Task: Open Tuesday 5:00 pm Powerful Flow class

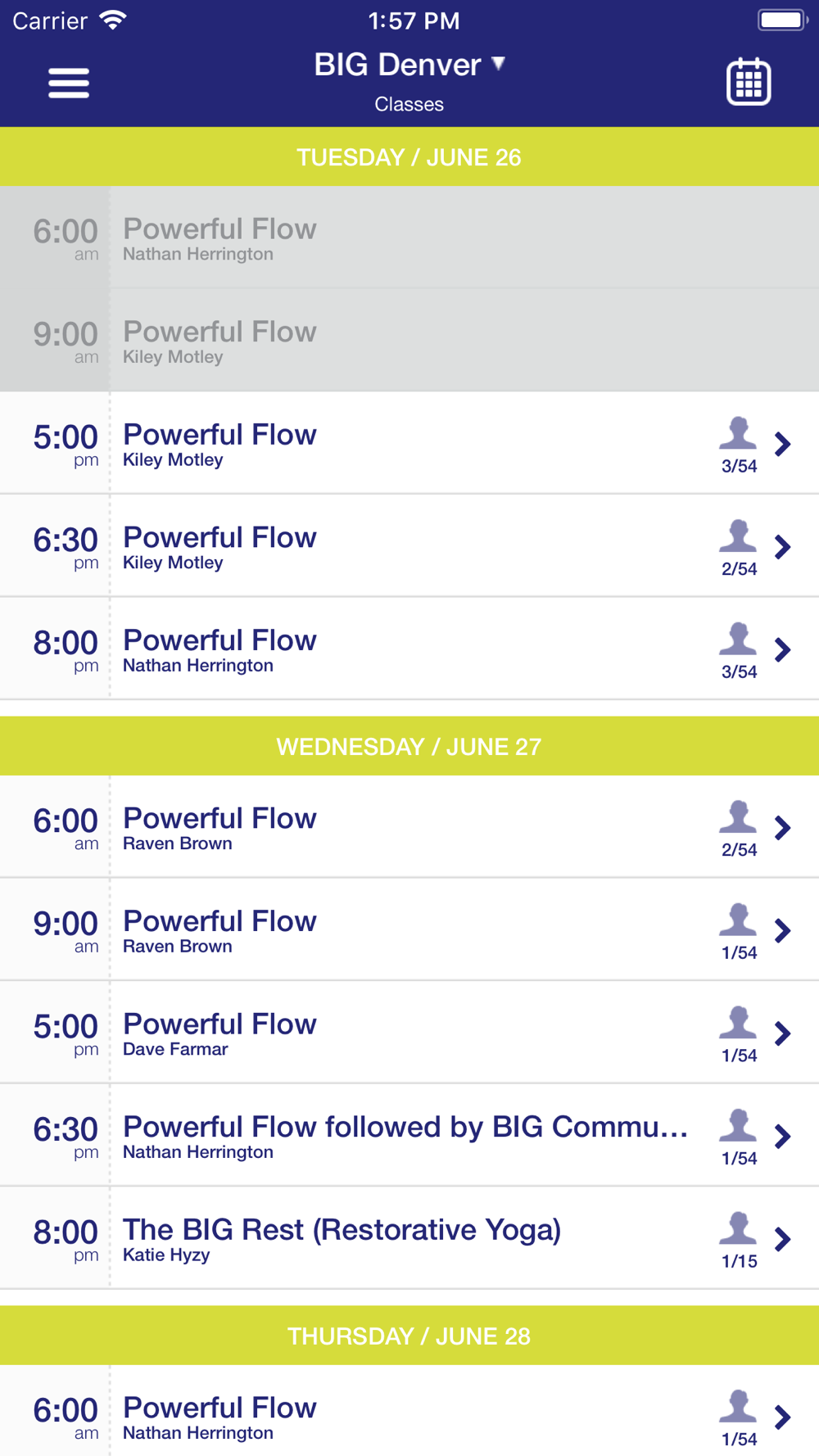Action: (x=409, y=443)
